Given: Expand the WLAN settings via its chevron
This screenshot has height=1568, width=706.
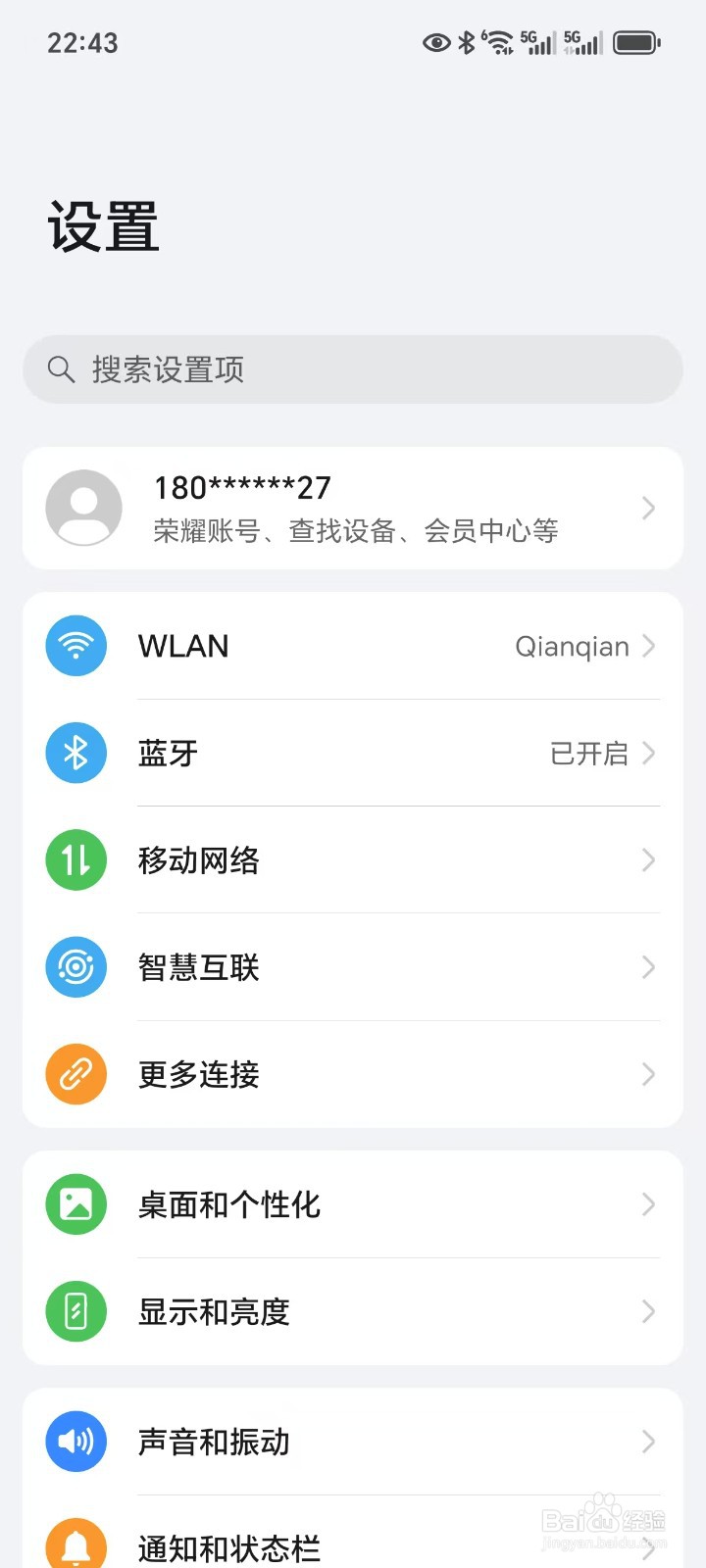Looking at the screenshot, I should pyautogui.click(x=648, y=646).
